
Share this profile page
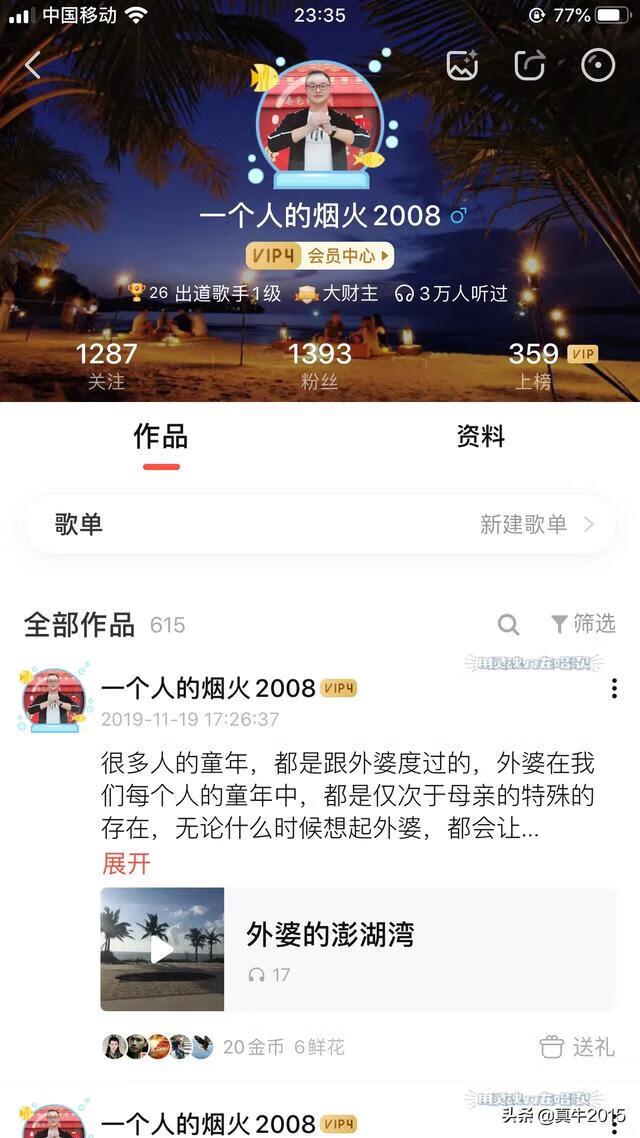(529, 66)
